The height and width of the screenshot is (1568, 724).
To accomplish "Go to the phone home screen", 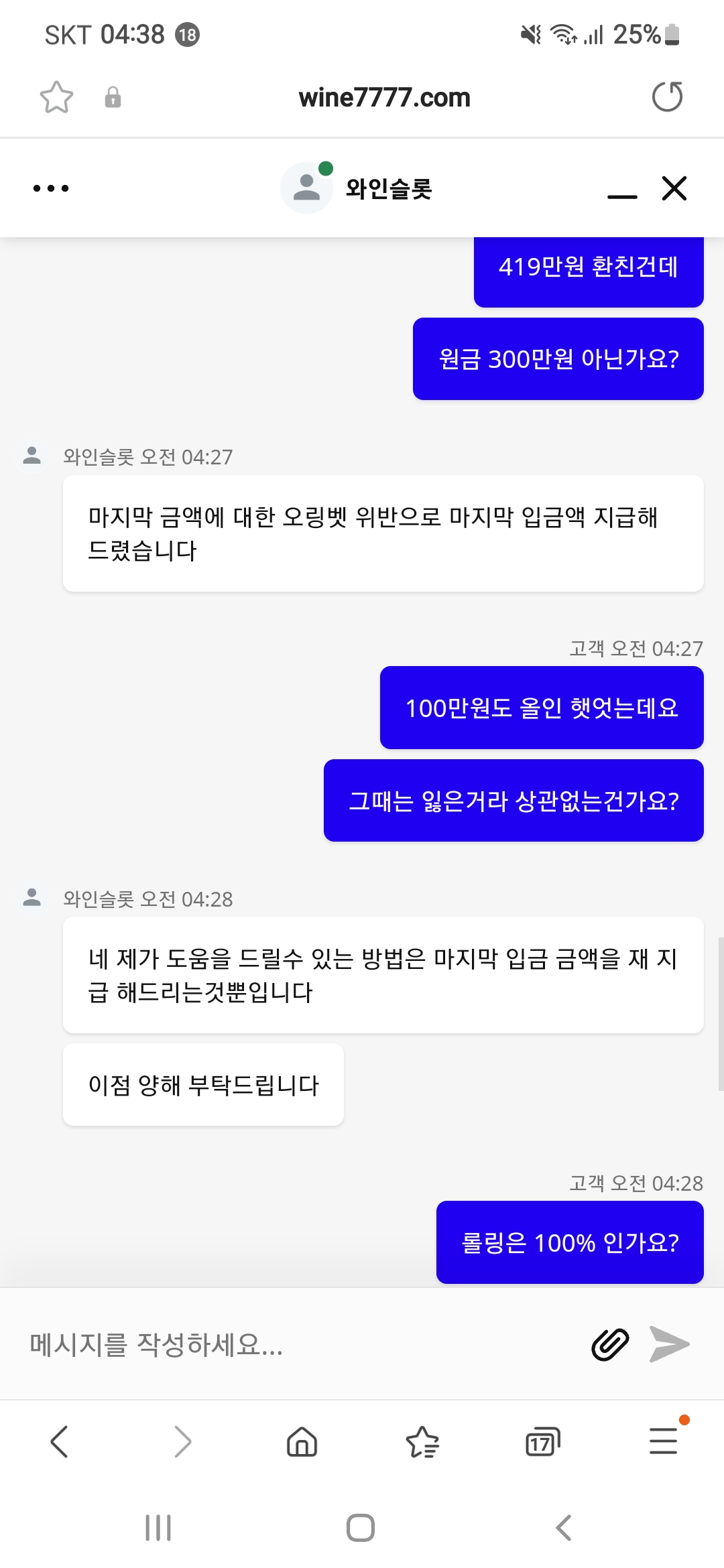I will coord(361,1528).
